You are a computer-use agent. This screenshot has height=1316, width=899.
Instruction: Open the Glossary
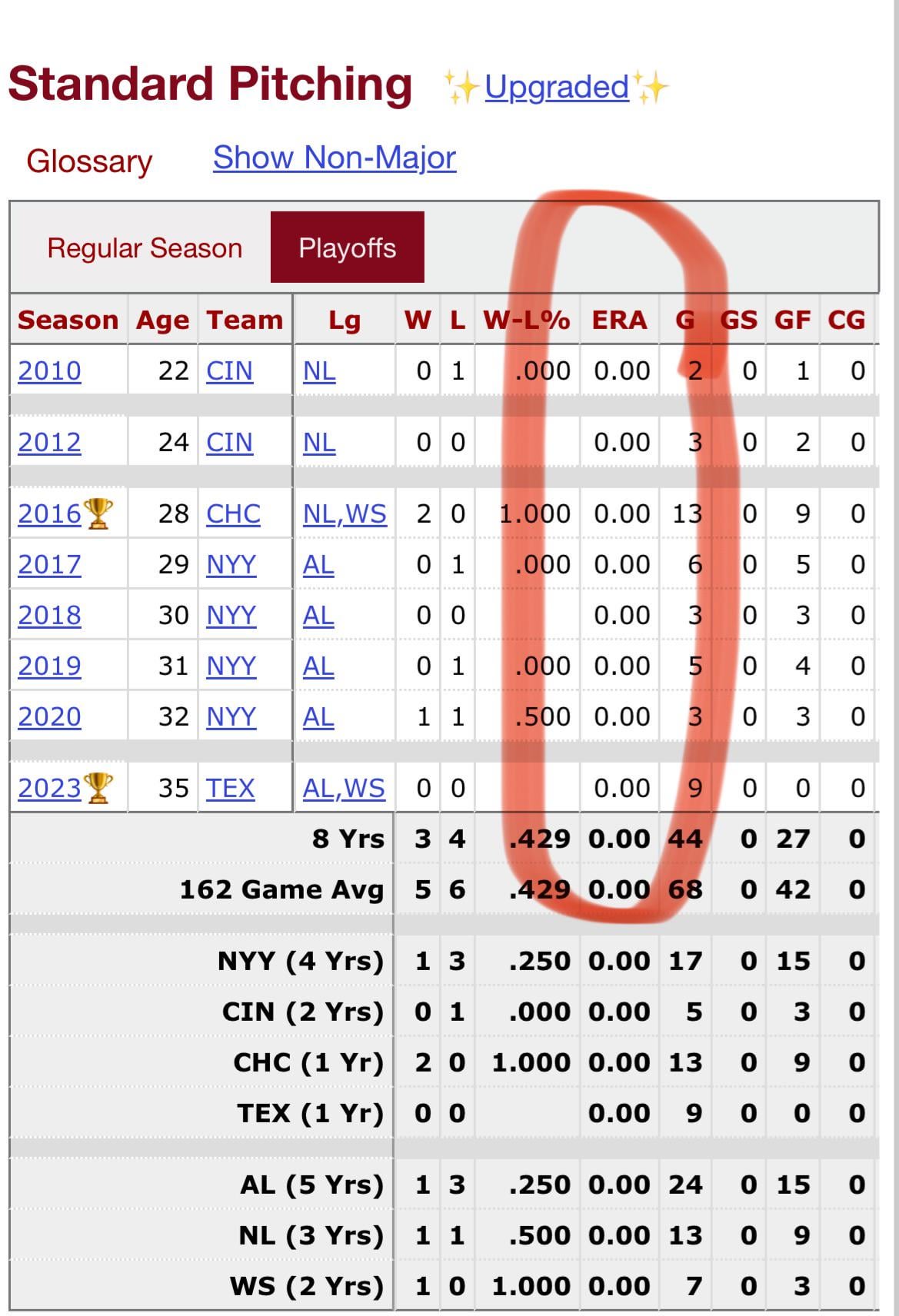tap(89, 161)
